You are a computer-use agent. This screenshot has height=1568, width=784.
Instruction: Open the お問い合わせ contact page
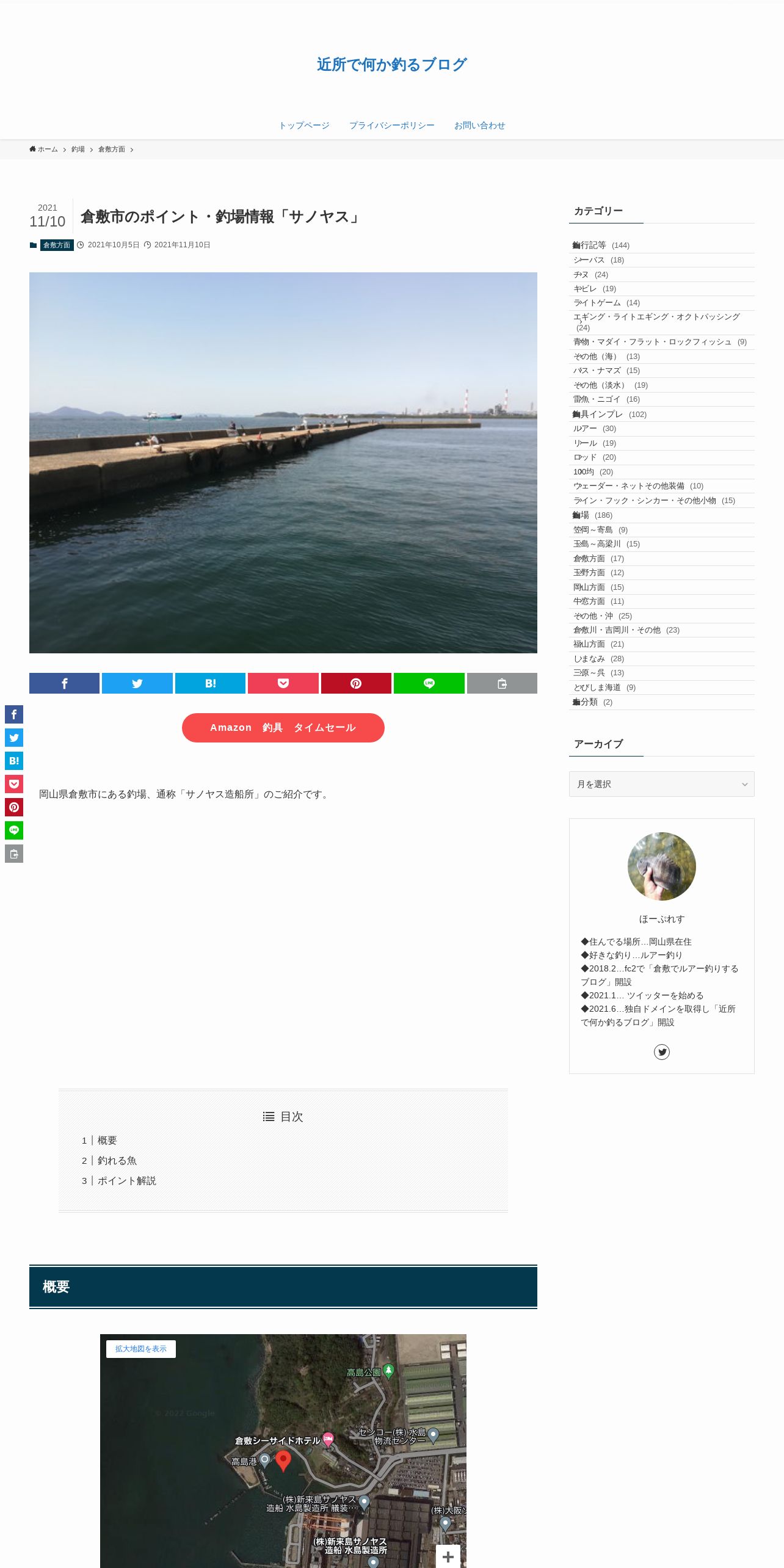479,125
